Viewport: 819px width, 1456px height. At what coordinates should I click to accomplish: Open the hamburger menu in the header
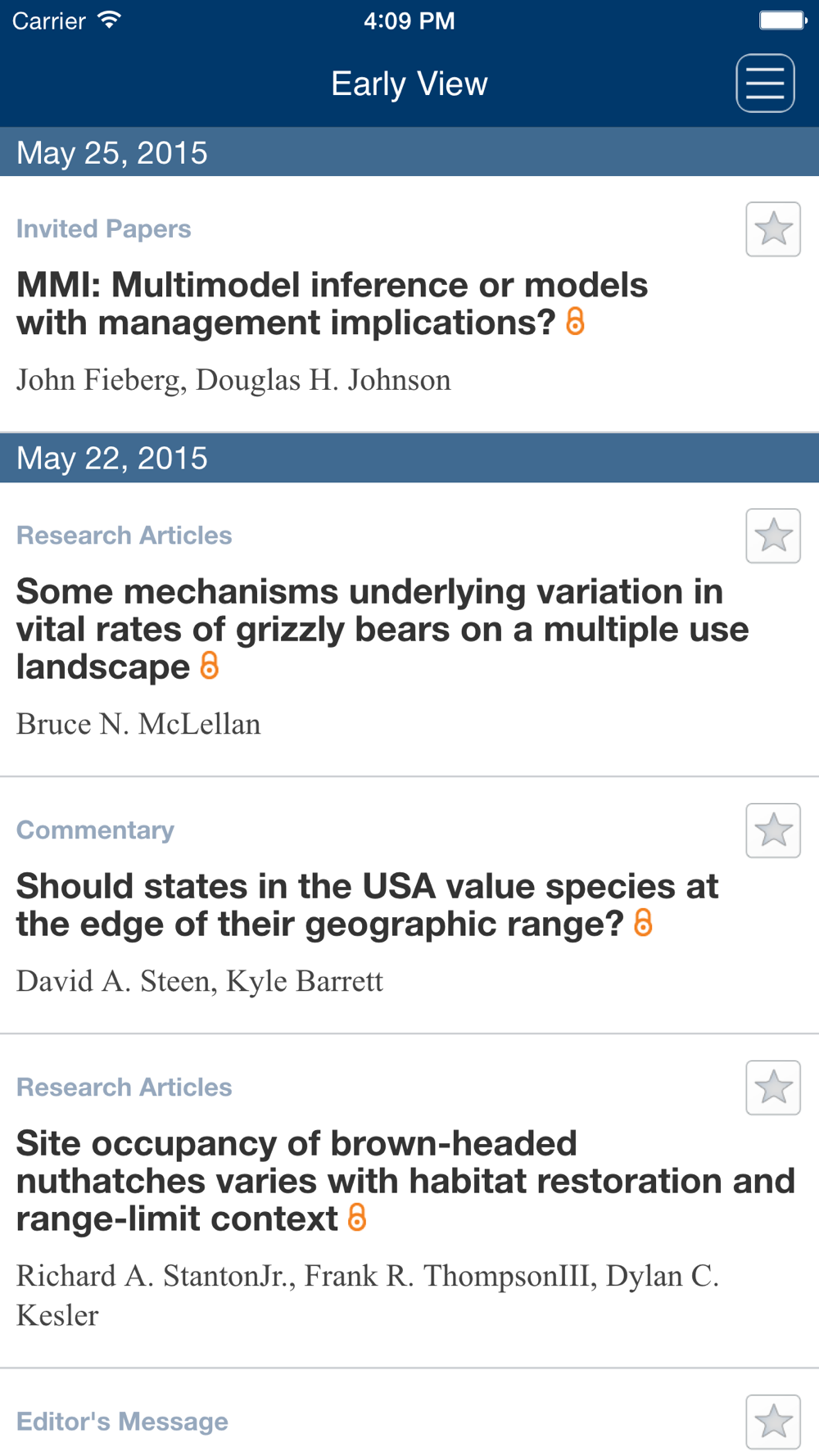pos(765,83)
